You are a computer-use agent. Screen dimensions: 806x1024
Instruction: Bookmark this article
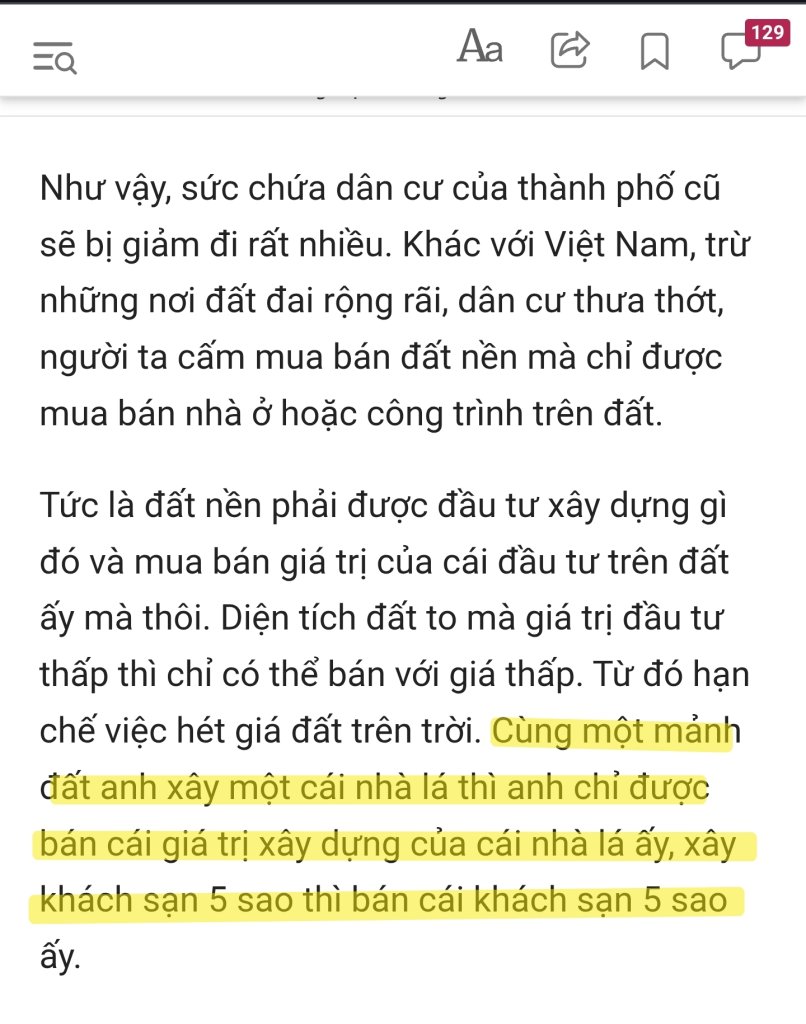[x=655, y=52]
